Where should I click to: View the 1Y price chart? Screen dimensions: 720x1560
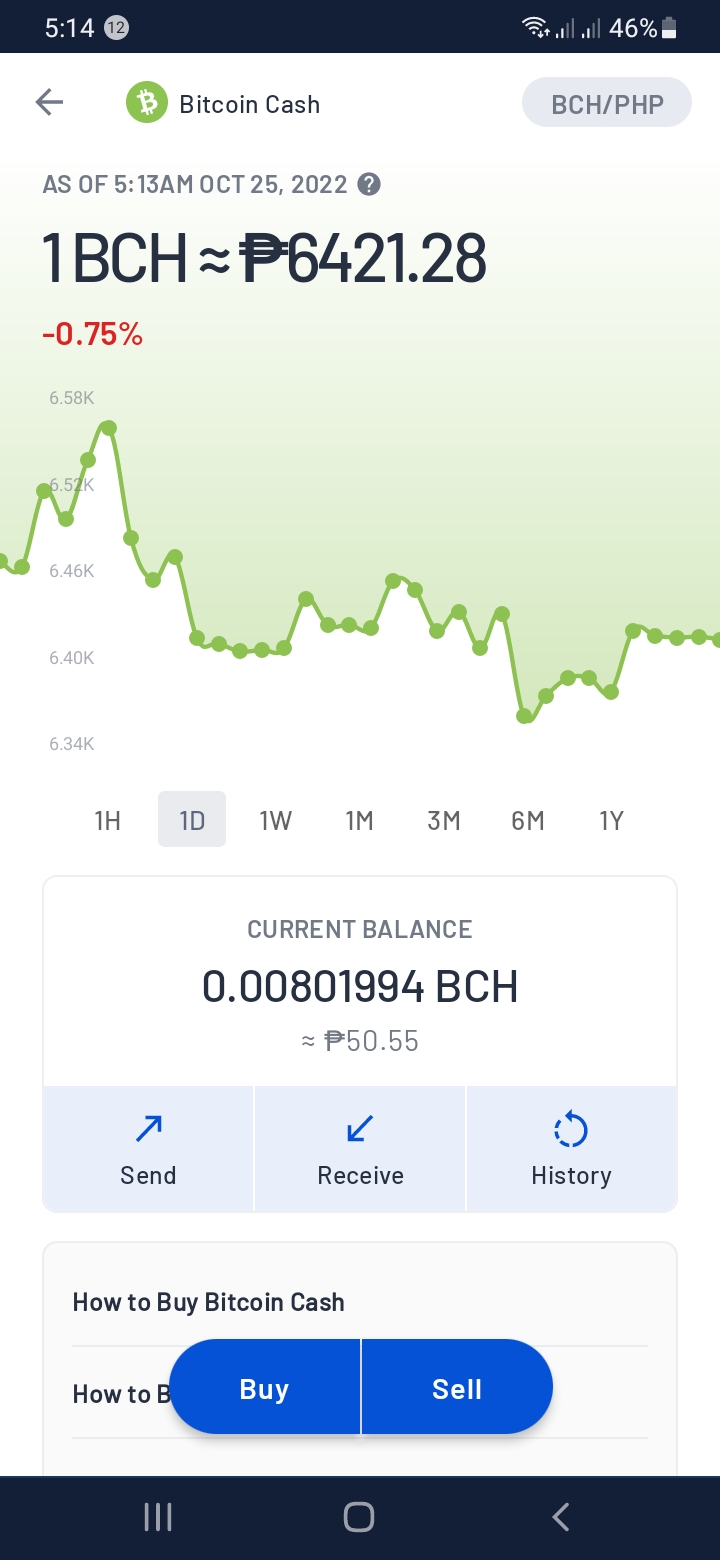(611, 820)
